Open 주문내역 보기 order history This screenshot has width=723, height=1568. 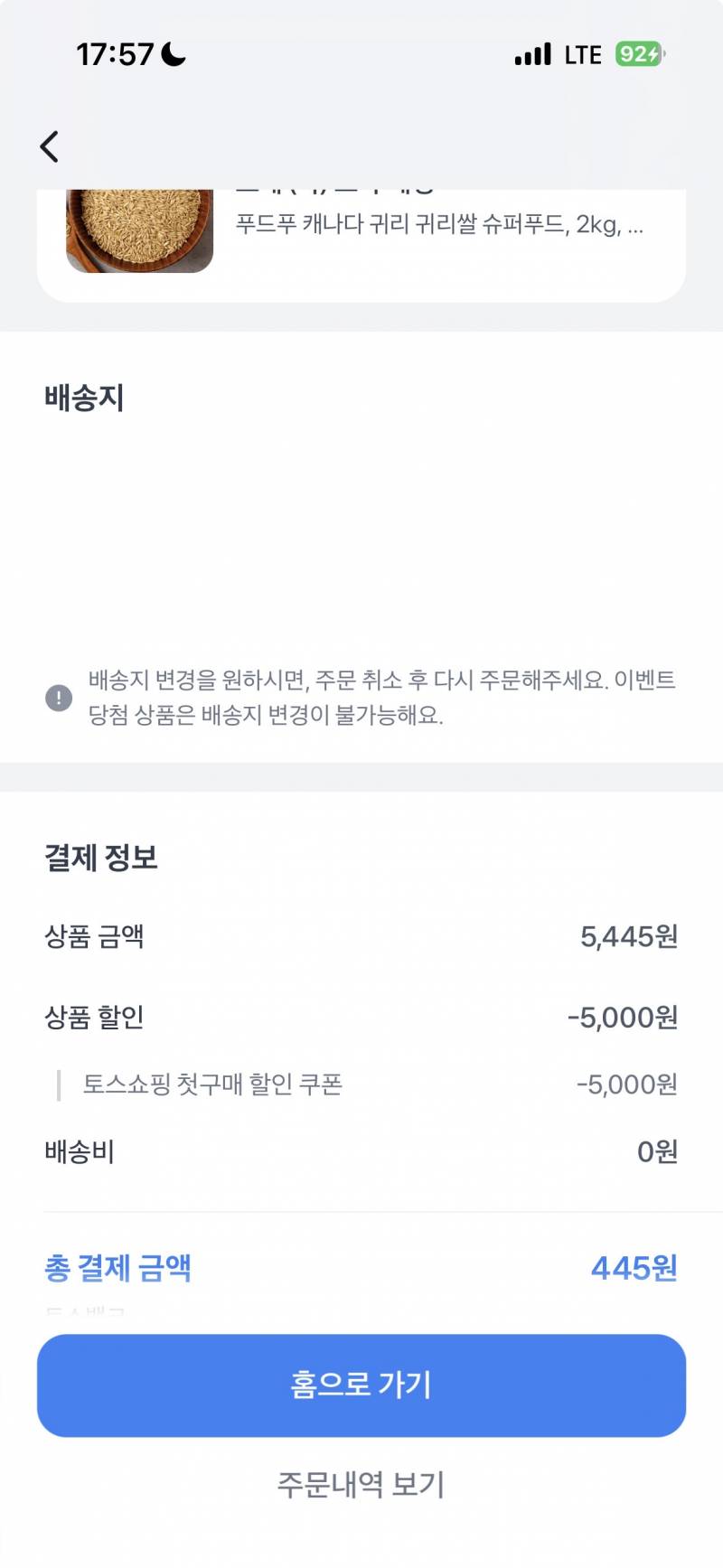coord(361,1482)
